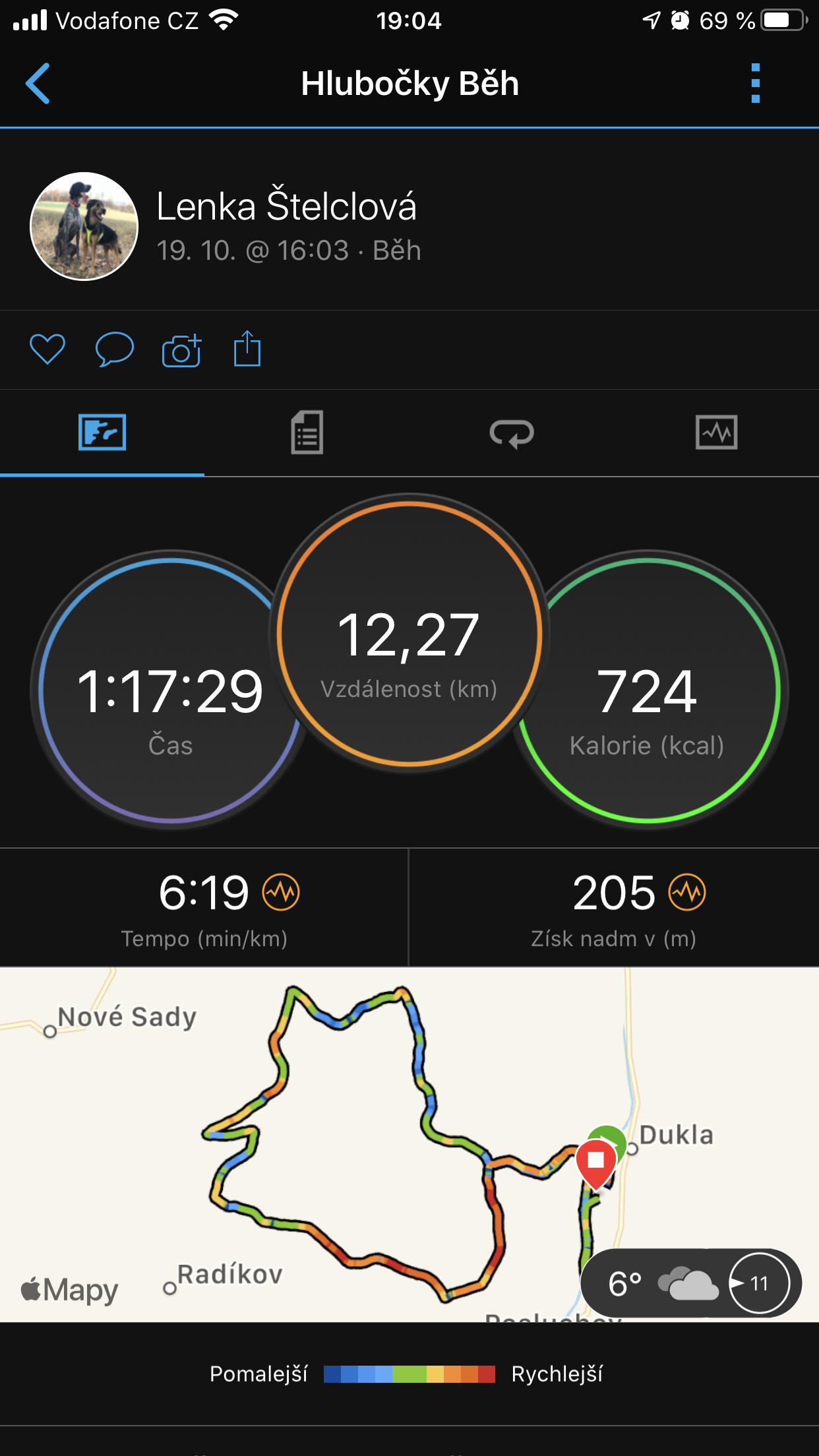Open Lenka Štelclová's profile picture
Viewport: 819px width, 1456px height.
[x=84, y=226]
